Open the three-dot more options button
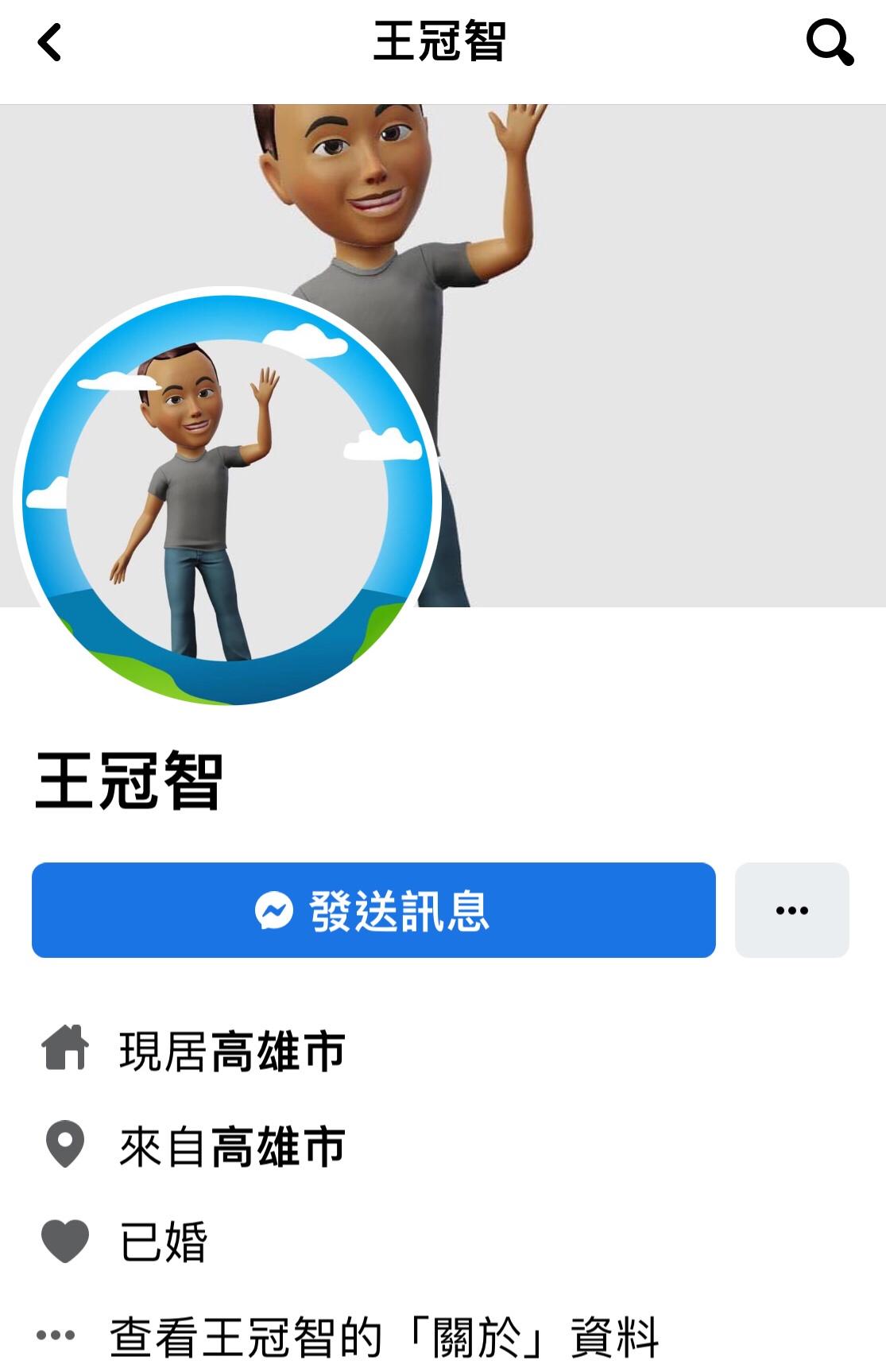886x1372 pixels. 791,910
